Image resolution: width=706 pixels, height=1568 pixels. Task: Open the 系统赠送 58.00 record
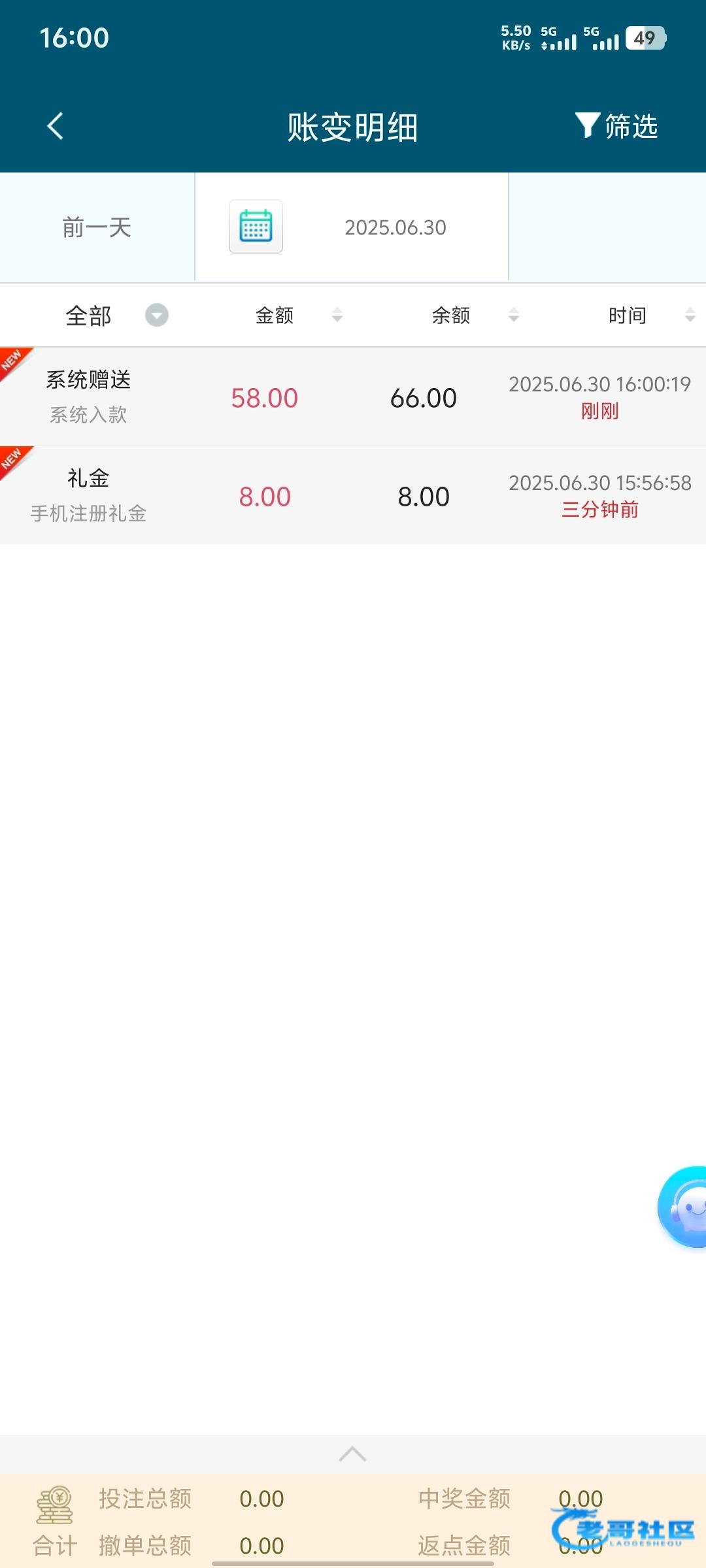(x=353, y=397)
